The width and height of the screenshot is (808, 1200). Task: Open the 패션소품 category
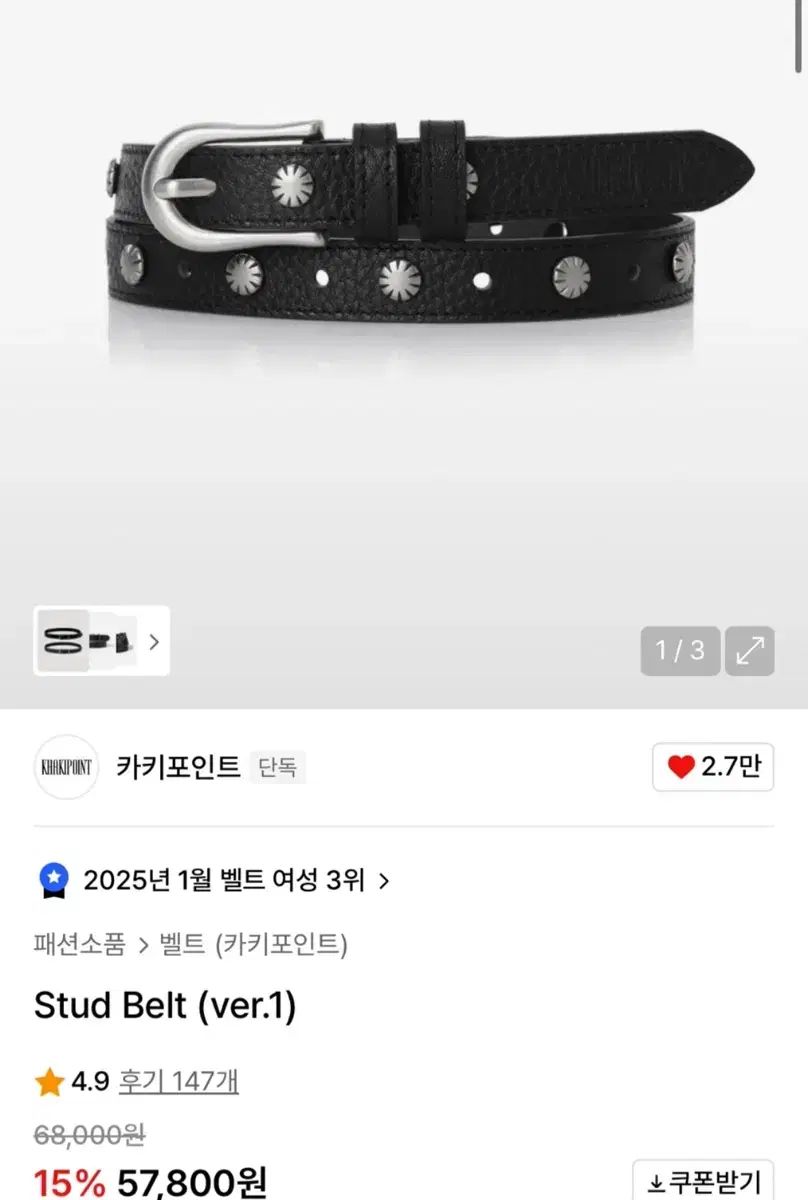coord(80,944)
